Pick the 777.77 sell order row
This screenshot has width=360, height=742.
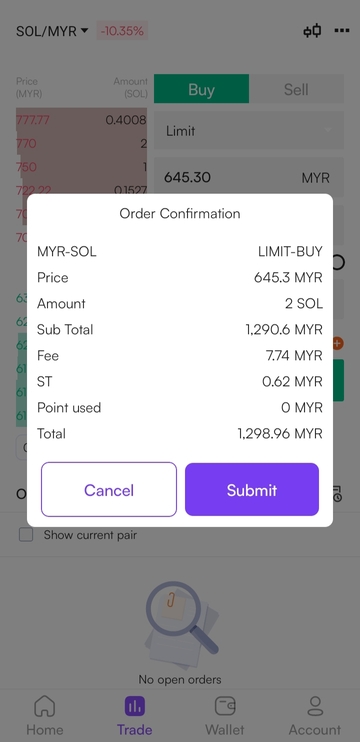tap(81, 120)
